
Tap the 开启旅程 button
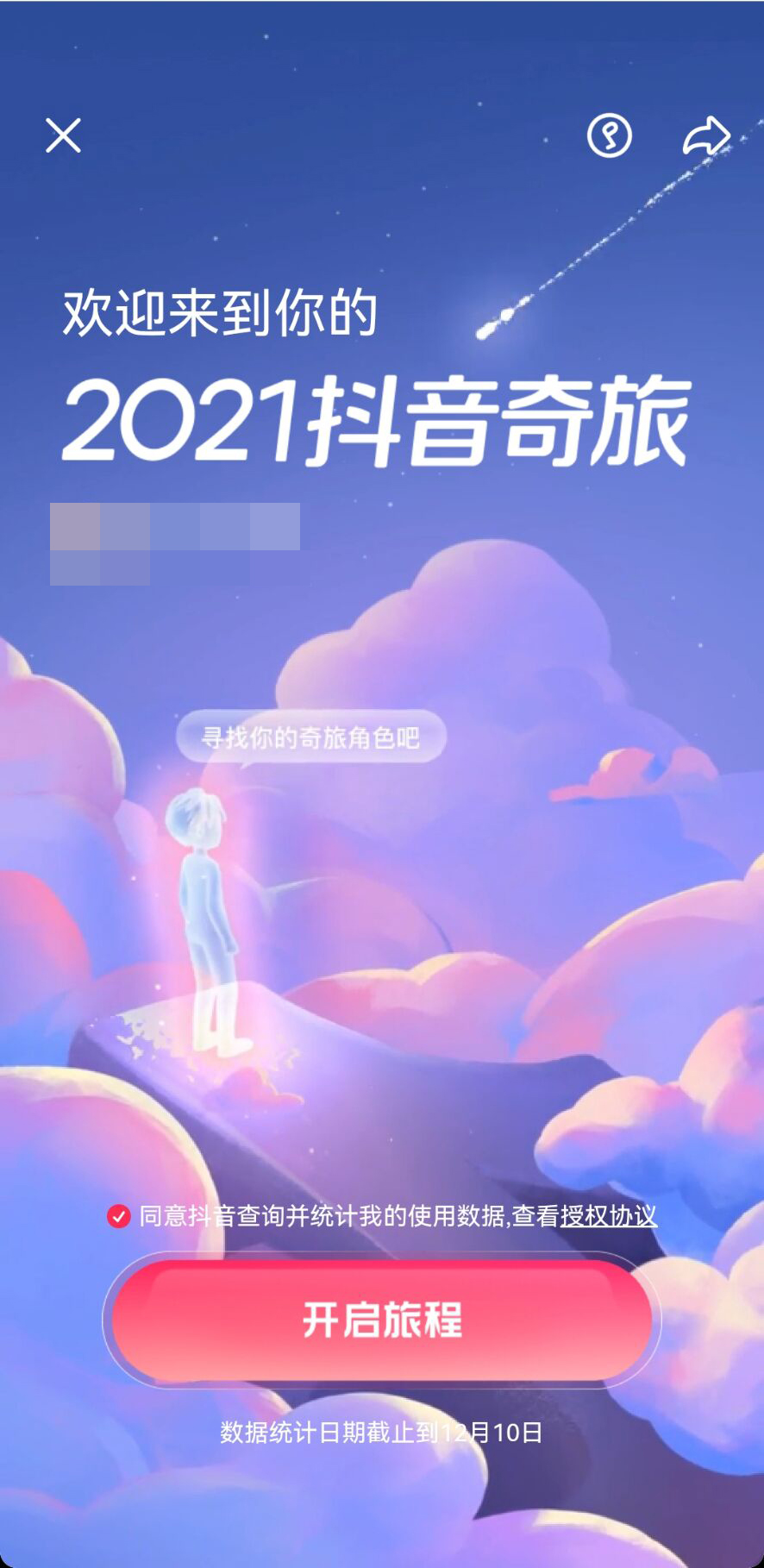tap(382, 1320)
